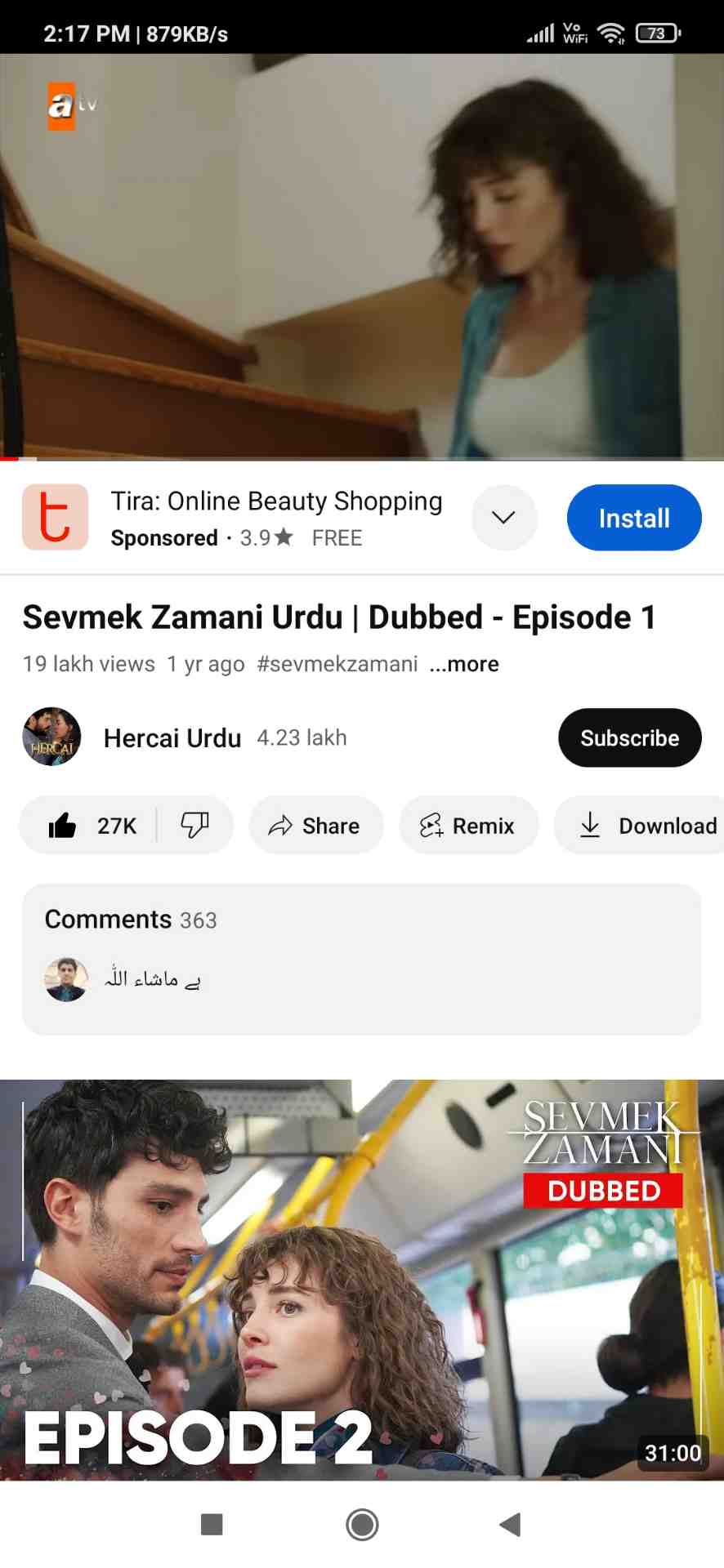
Task: Subscribe to Hercai Urdu
Action: pos(629,737)
